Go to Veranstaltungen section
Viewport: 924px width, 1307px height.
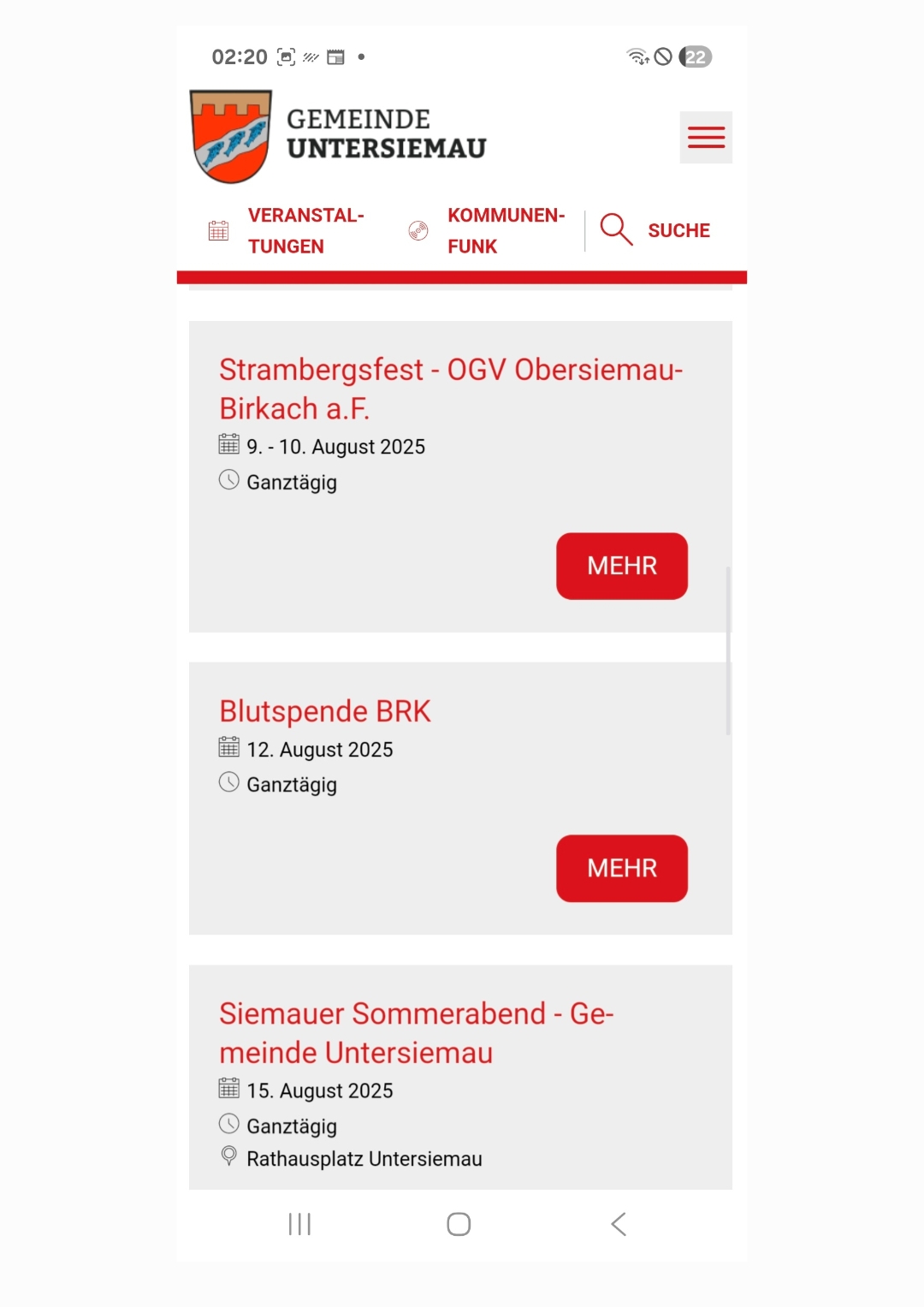[287, 231]
